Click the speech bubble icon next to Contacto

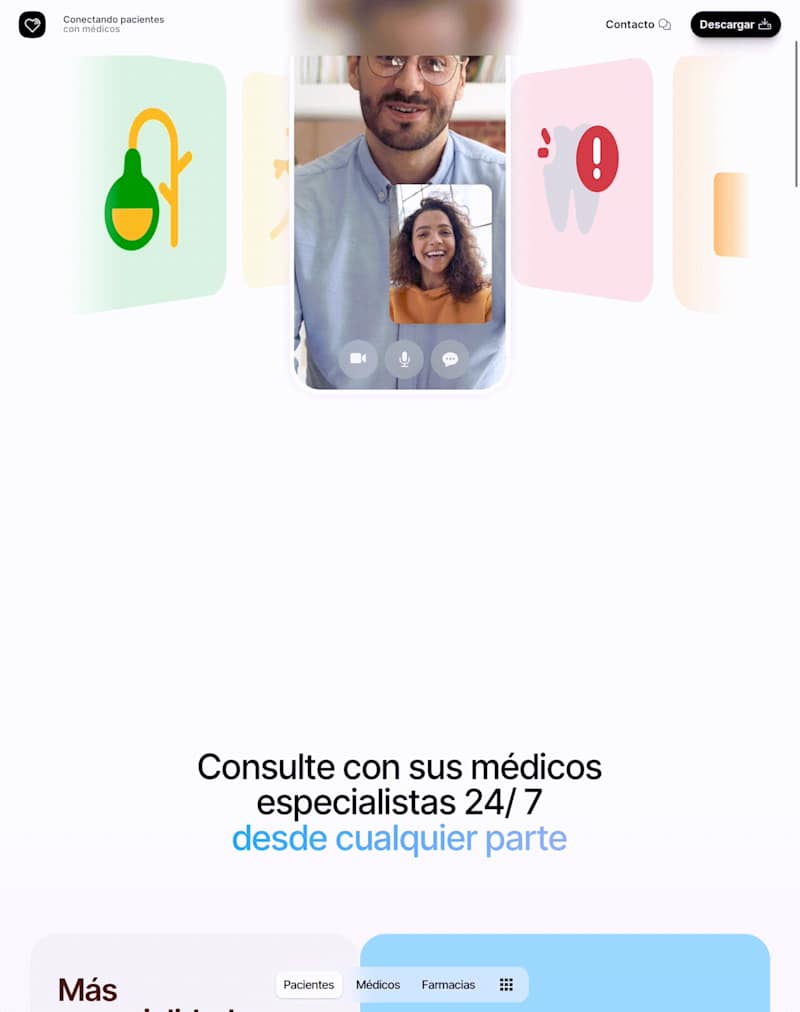click(x=667, y=24)
